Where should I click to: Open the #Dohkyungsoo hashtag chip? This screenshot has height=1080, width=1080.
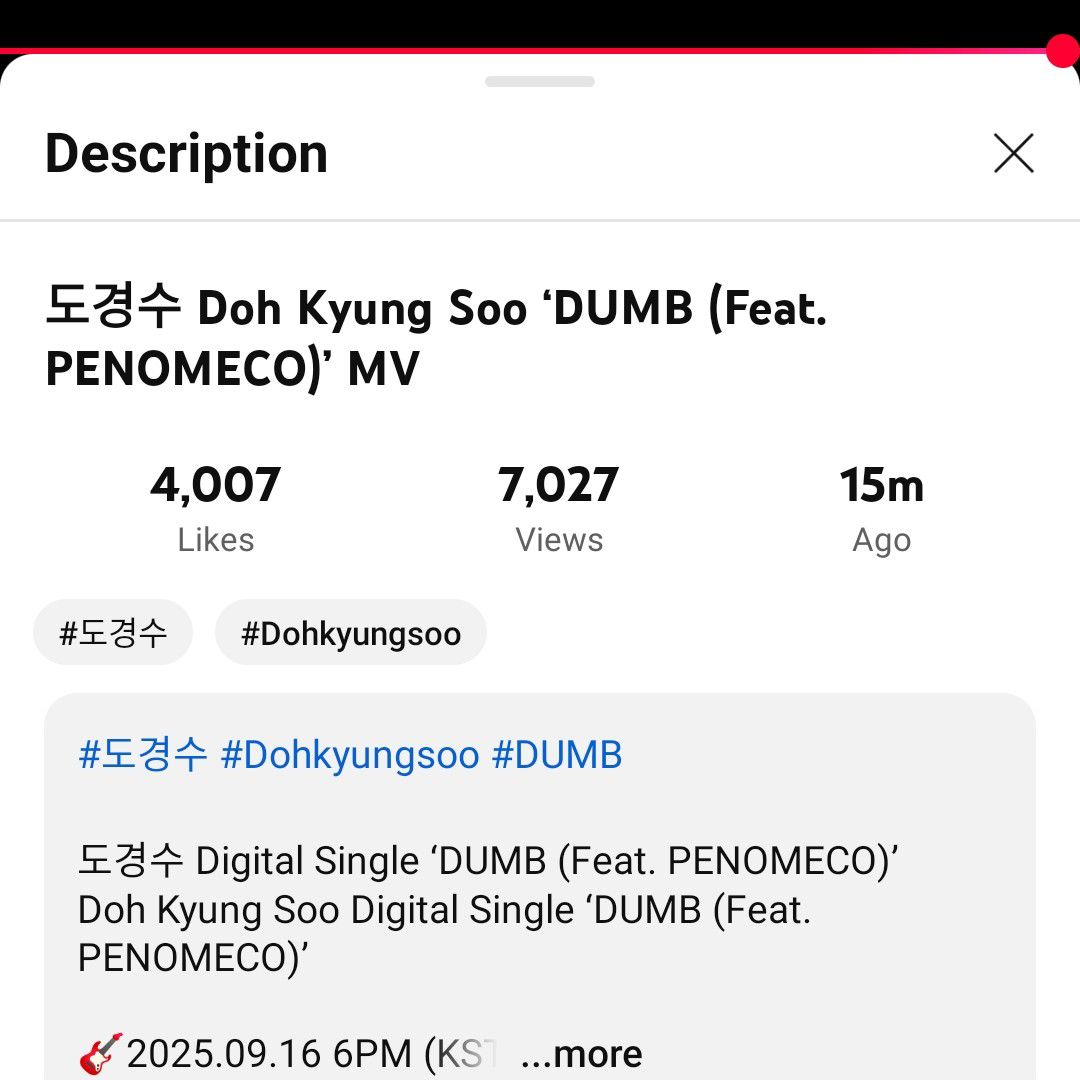[x=351, y=633]
